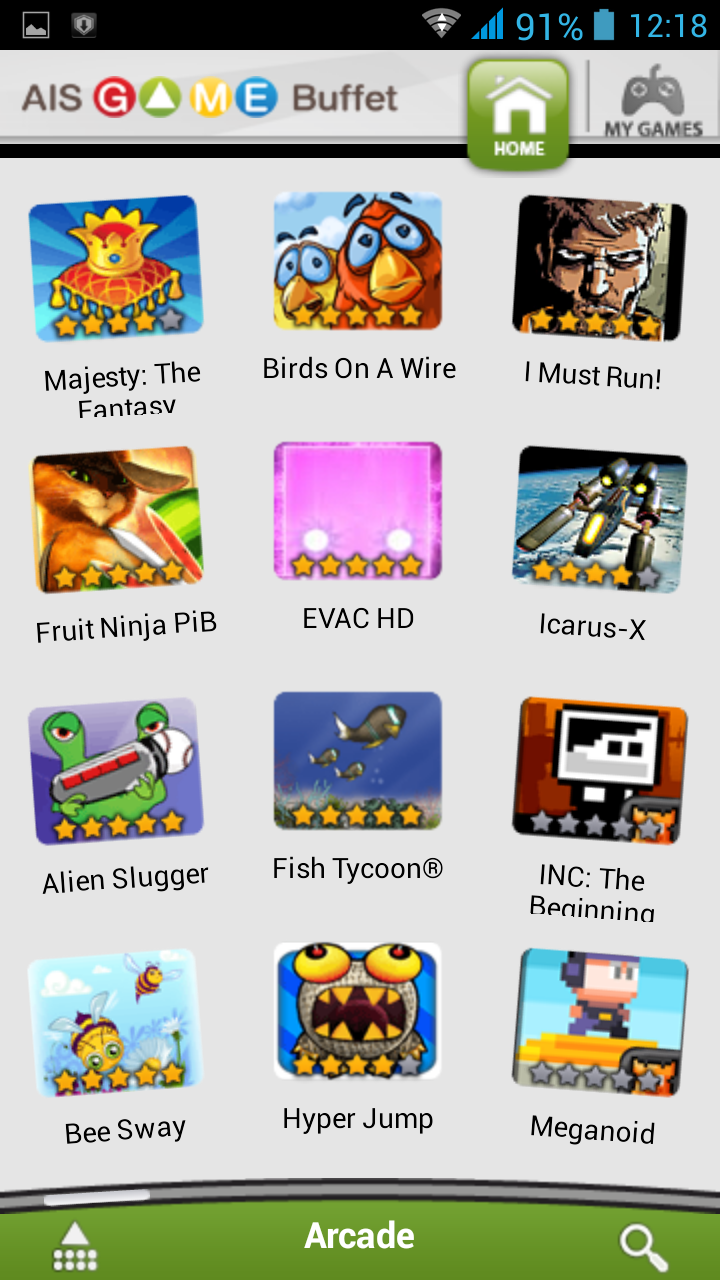Open the My Games tab

pyautogui.click(x=653, y=100)
